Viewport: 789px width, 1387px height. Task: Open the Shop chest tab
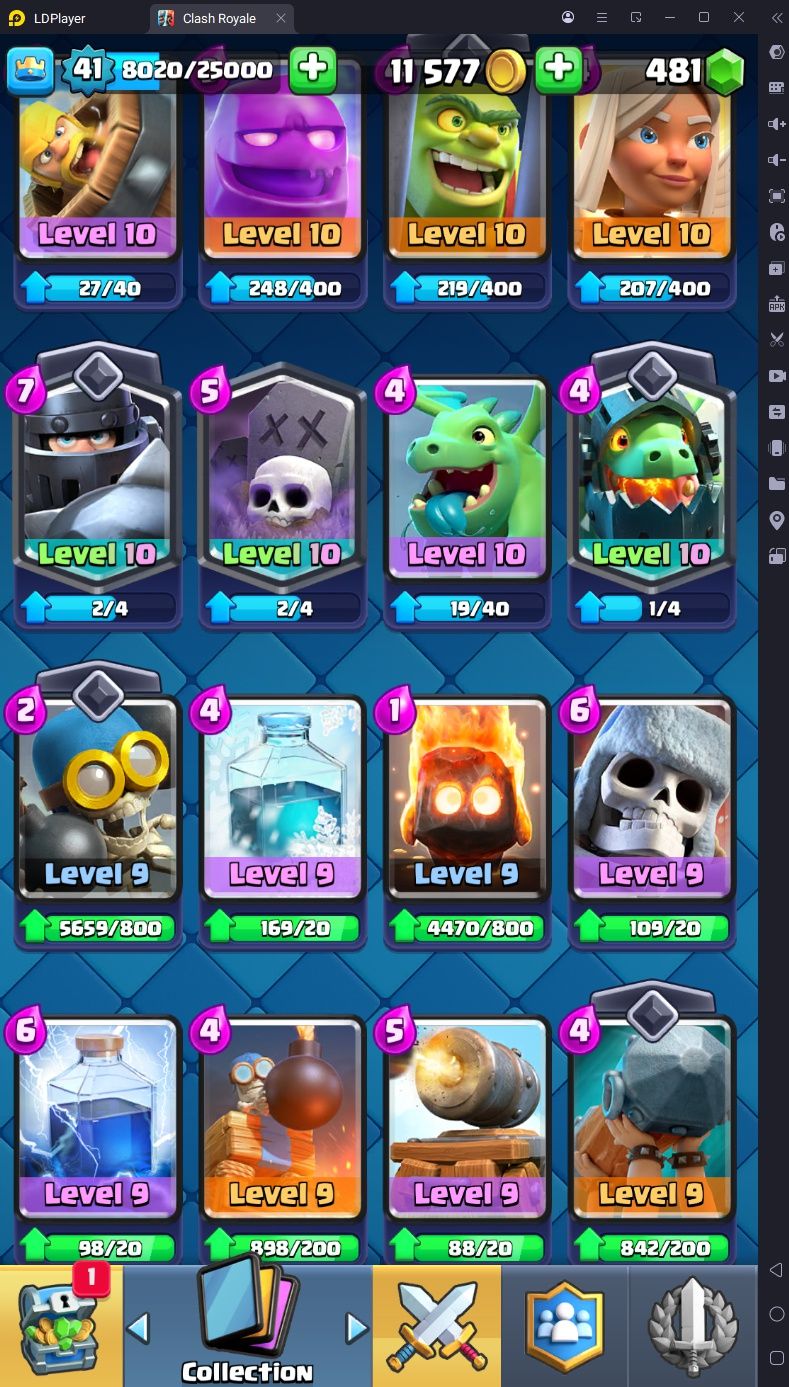(61, 1325)
